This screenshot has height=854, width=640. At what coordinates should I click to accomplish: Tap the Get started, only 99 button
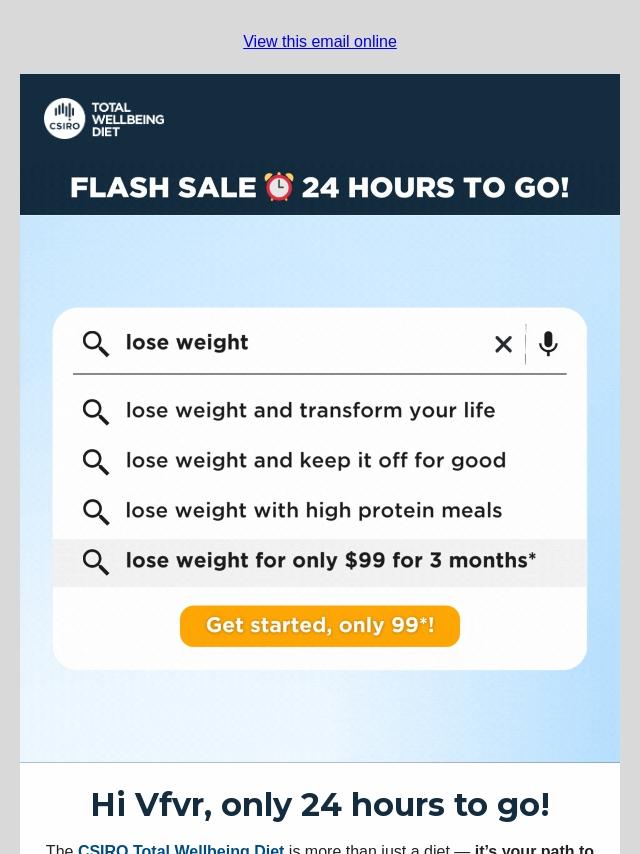click(x=319, y=626)
